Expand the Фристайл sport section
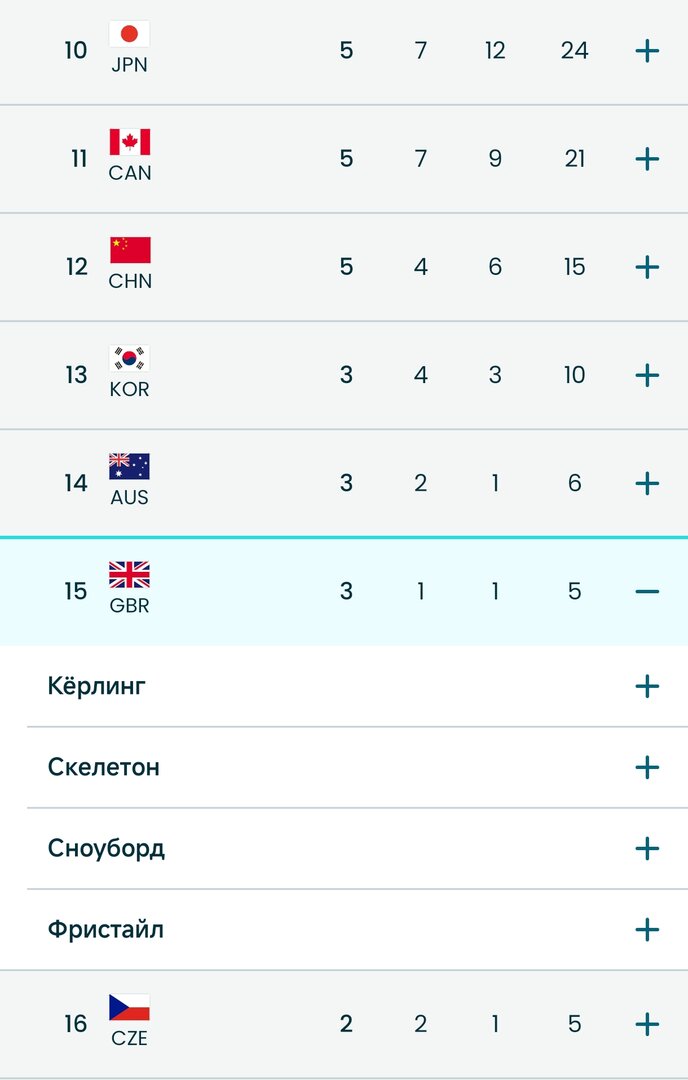The image size is (688, 1080). coord(647,929)
